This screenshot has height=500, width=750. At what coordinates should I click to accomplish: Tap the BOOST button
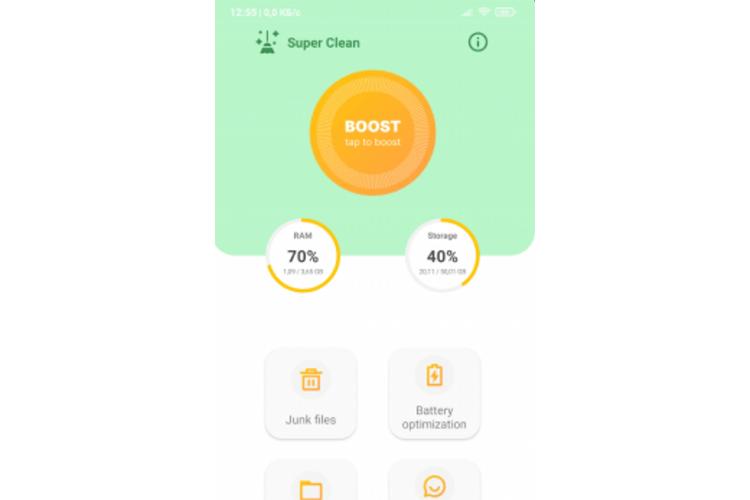coord(373,133)
